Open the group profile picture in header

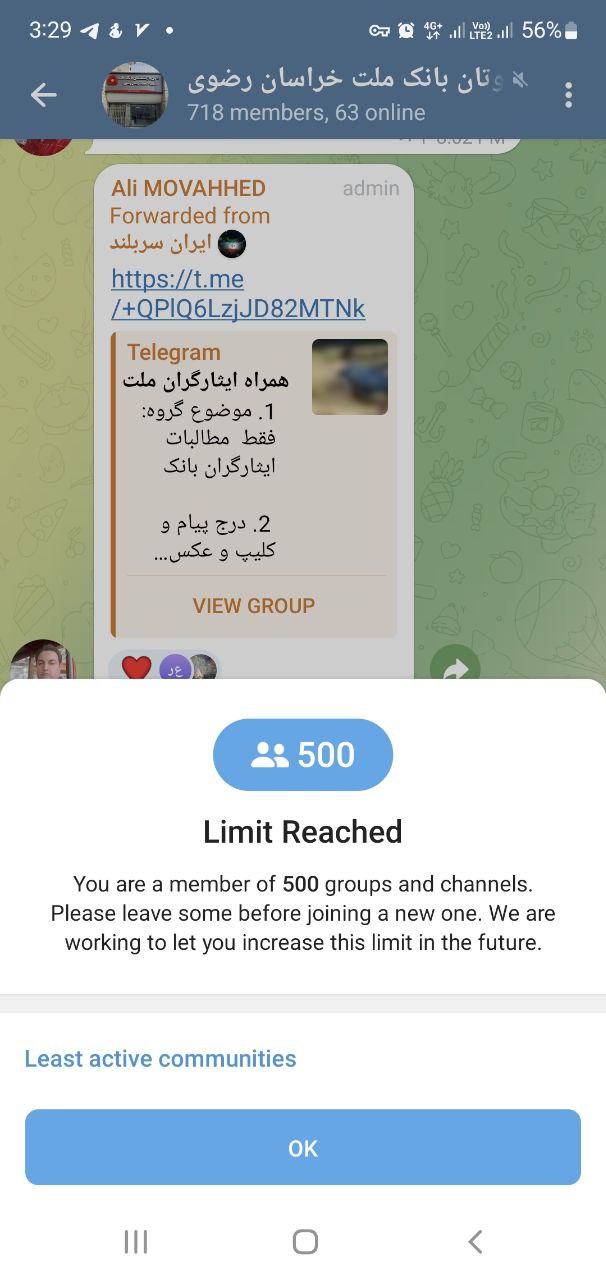135,95
